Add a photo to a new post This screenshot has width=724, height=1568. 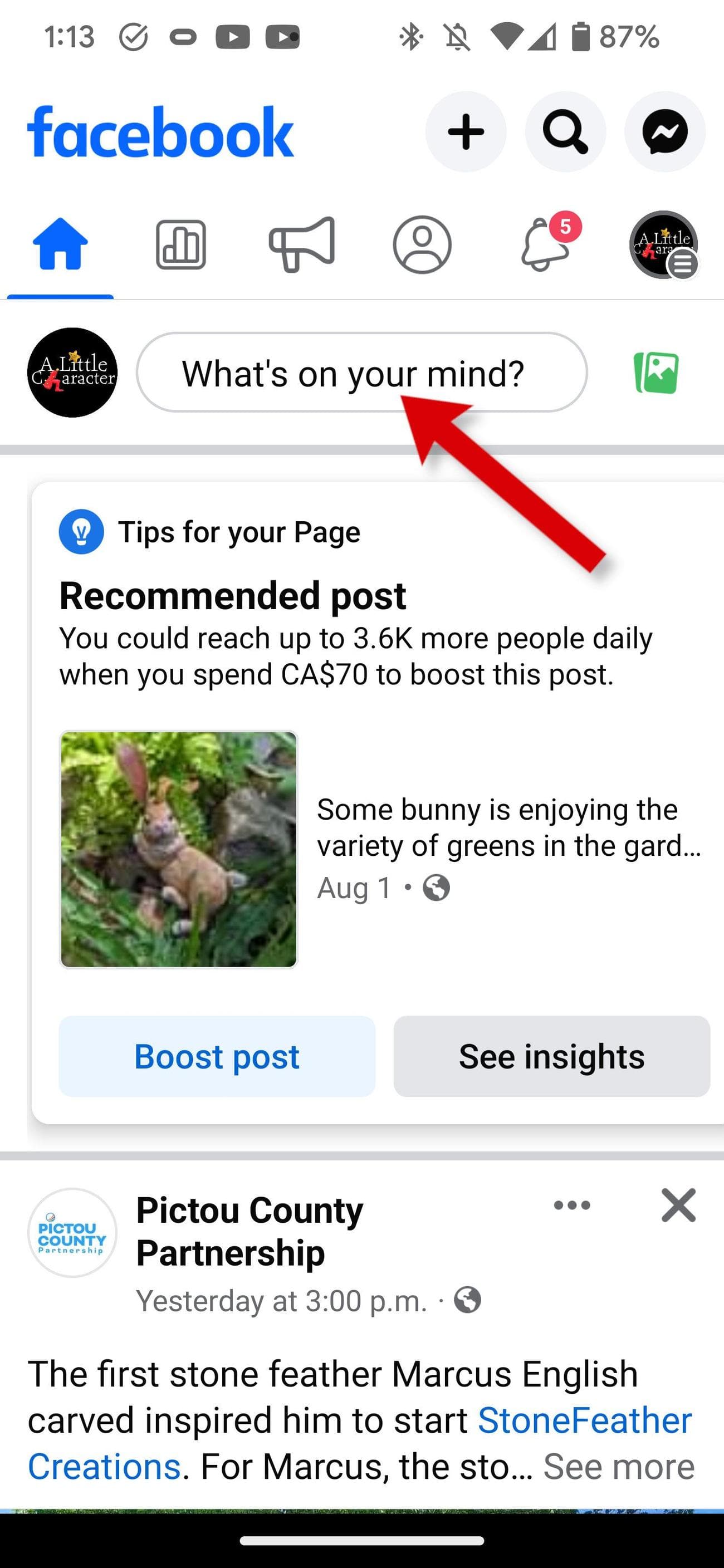[x=656, y=373]
